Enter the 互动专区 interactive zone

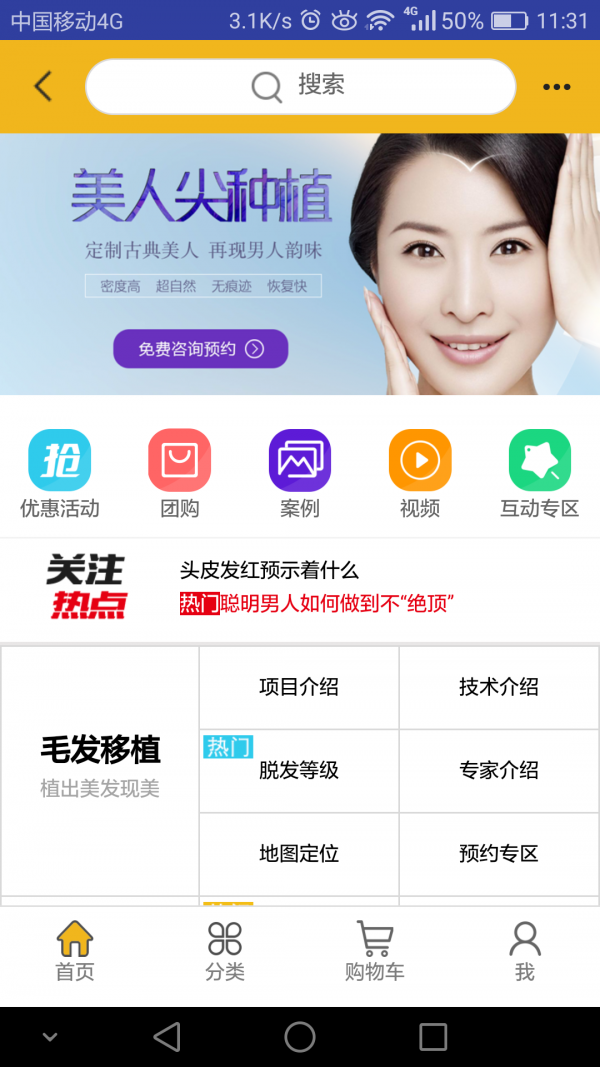pos(540,474)
